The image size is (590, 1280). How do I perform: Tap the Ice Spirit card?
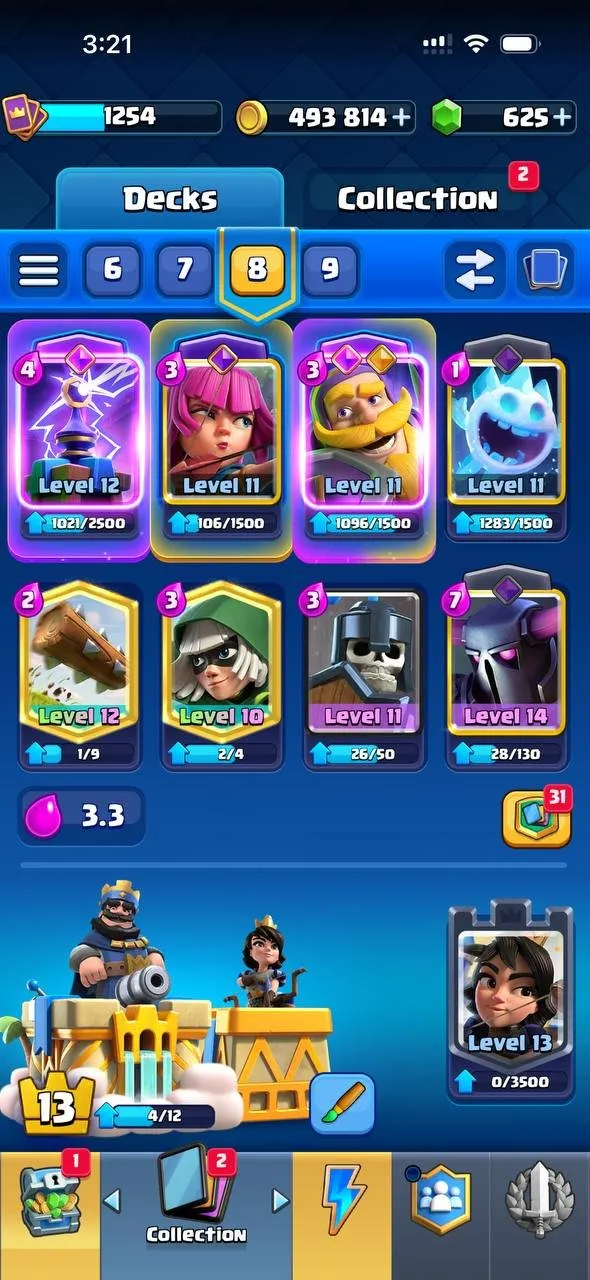coord(507,438)
